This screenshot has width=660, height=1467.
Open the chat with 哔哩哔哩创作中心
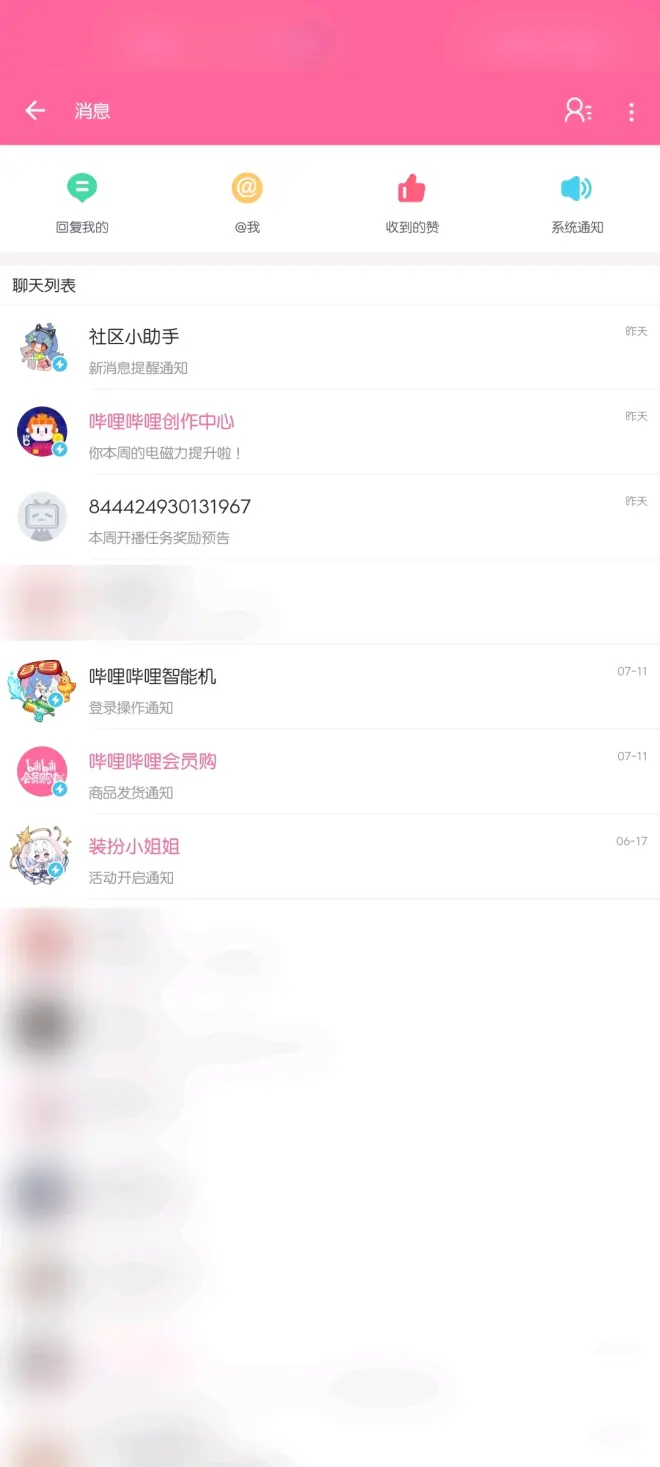point(330,433)
